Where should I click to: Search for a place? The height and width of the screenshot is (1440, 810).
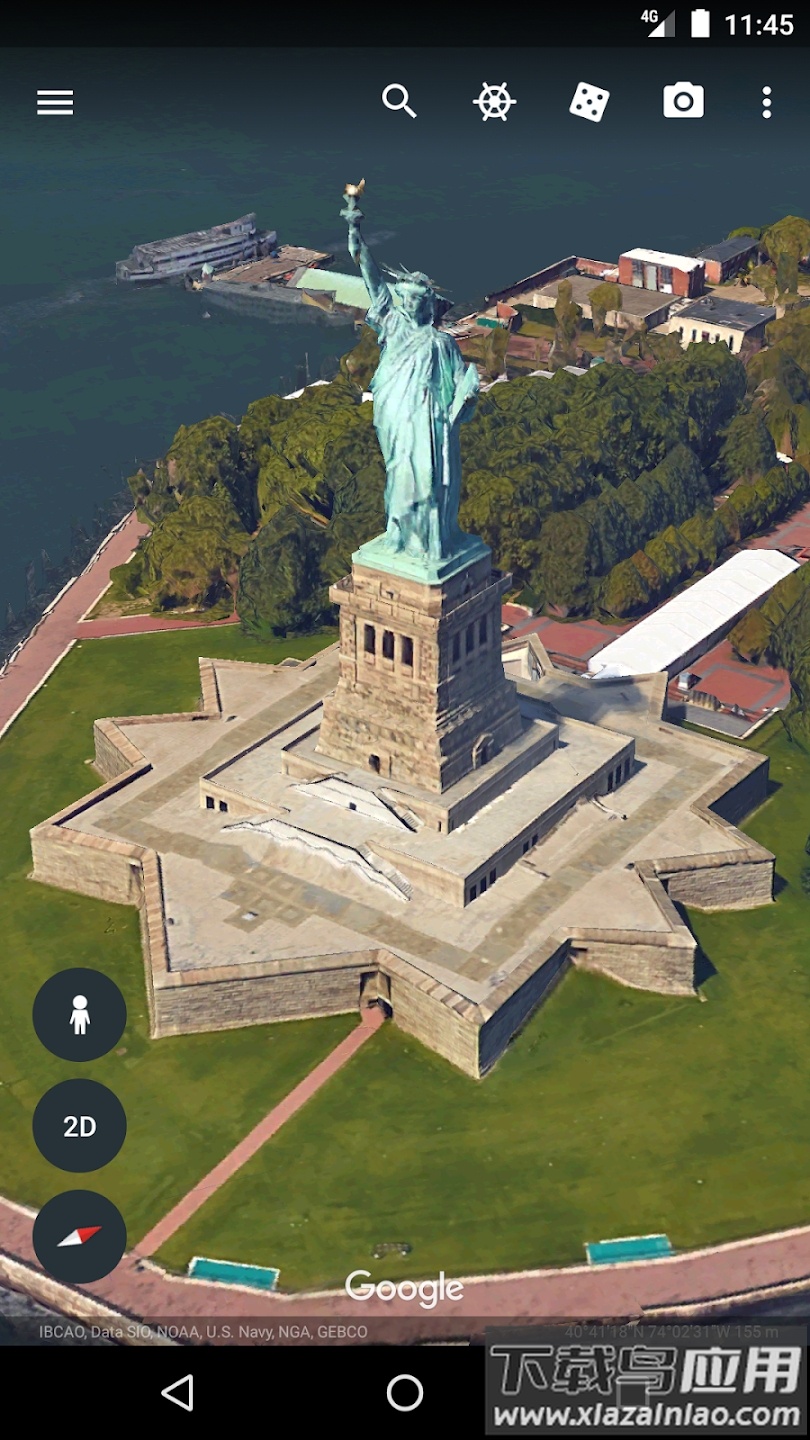pyautogui.click(x=399, y=101)
